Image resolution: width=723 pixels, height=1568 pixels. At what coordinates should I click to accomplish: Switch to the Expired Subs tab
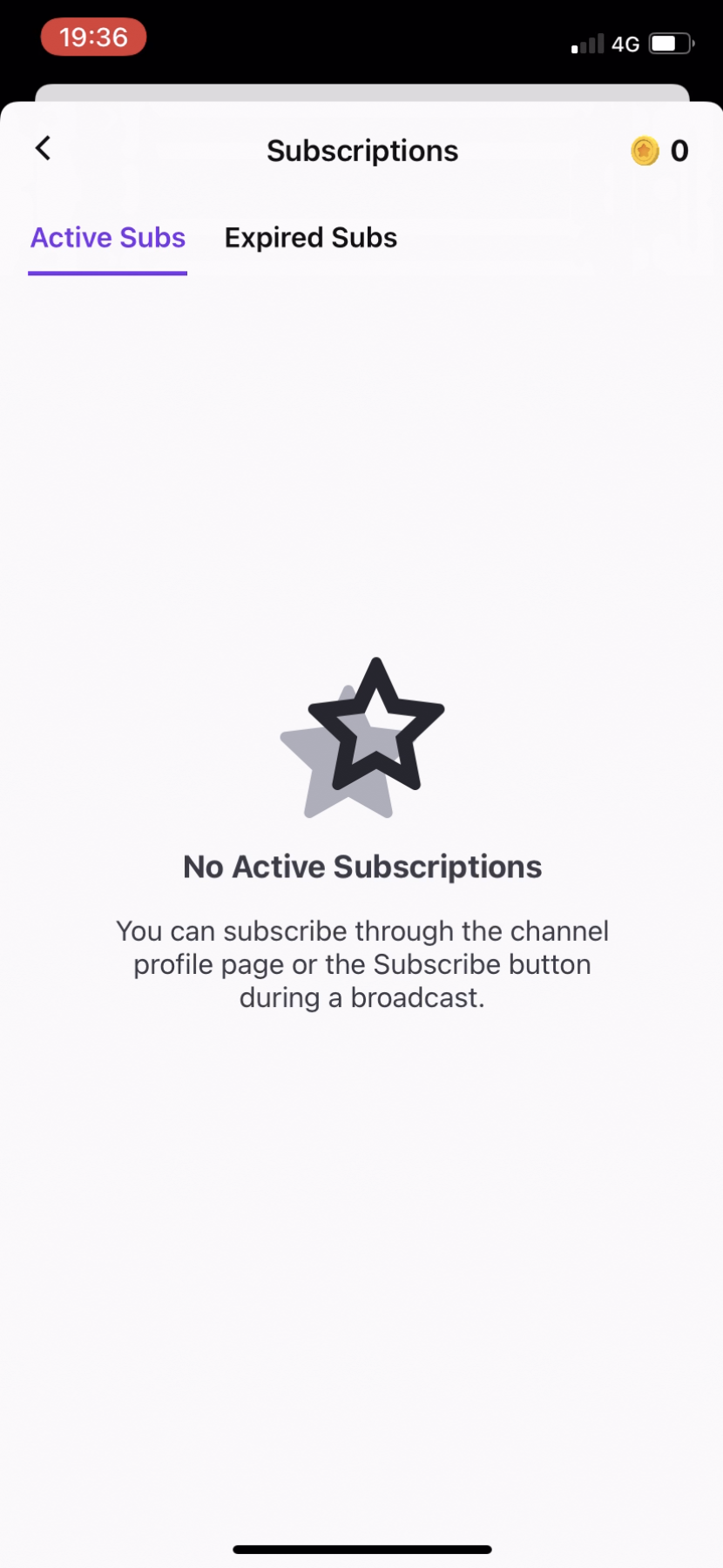(311, 237)
